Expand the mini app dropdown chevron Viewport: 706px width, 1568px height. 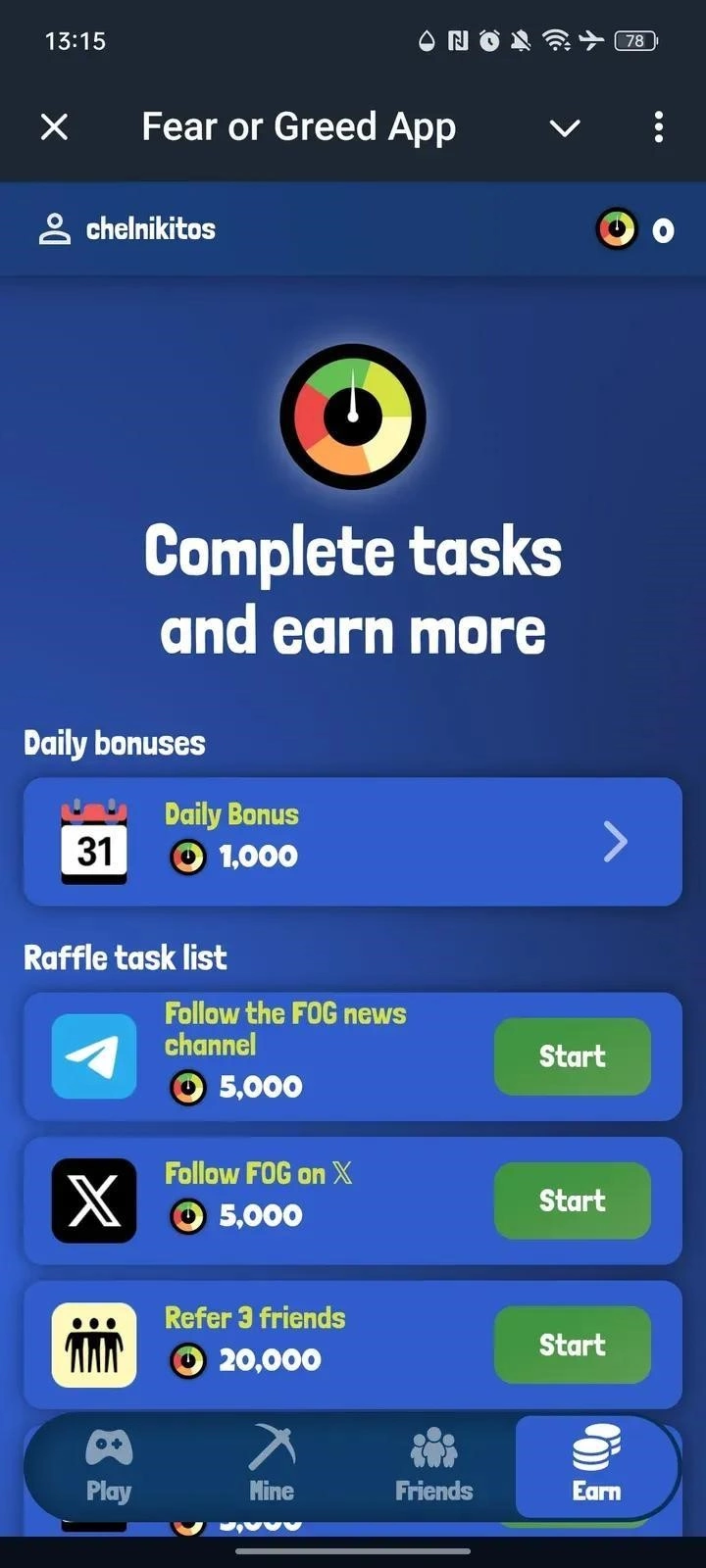[565, 127]
